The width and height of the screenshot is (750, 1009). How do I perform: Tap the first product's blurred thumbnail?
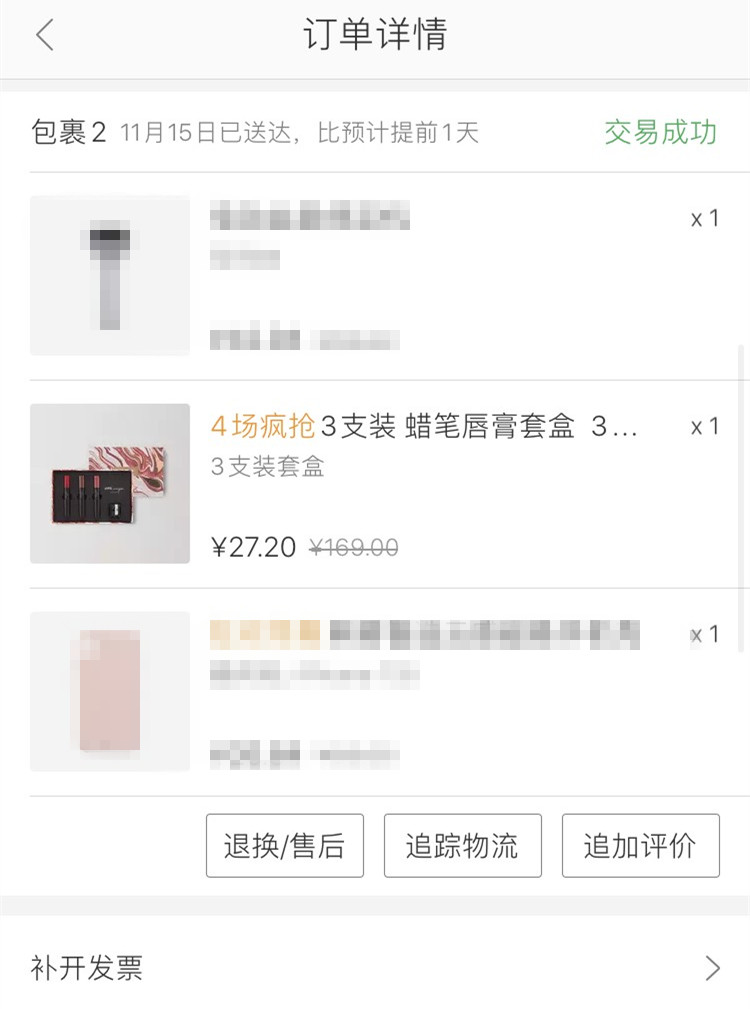pyautogui.click(x=110, y=274)
